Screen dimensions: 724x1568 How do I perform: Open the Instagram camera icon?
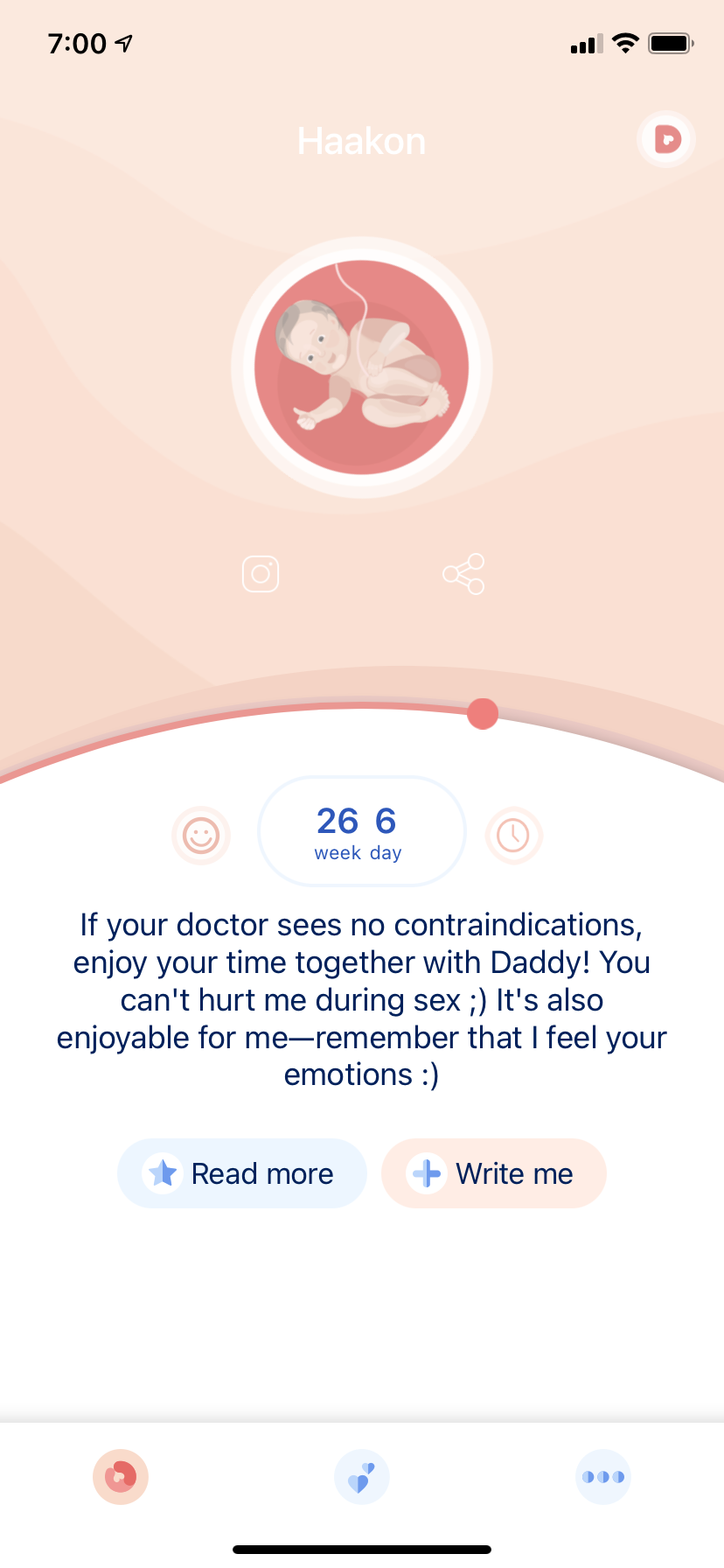[261, 574]
